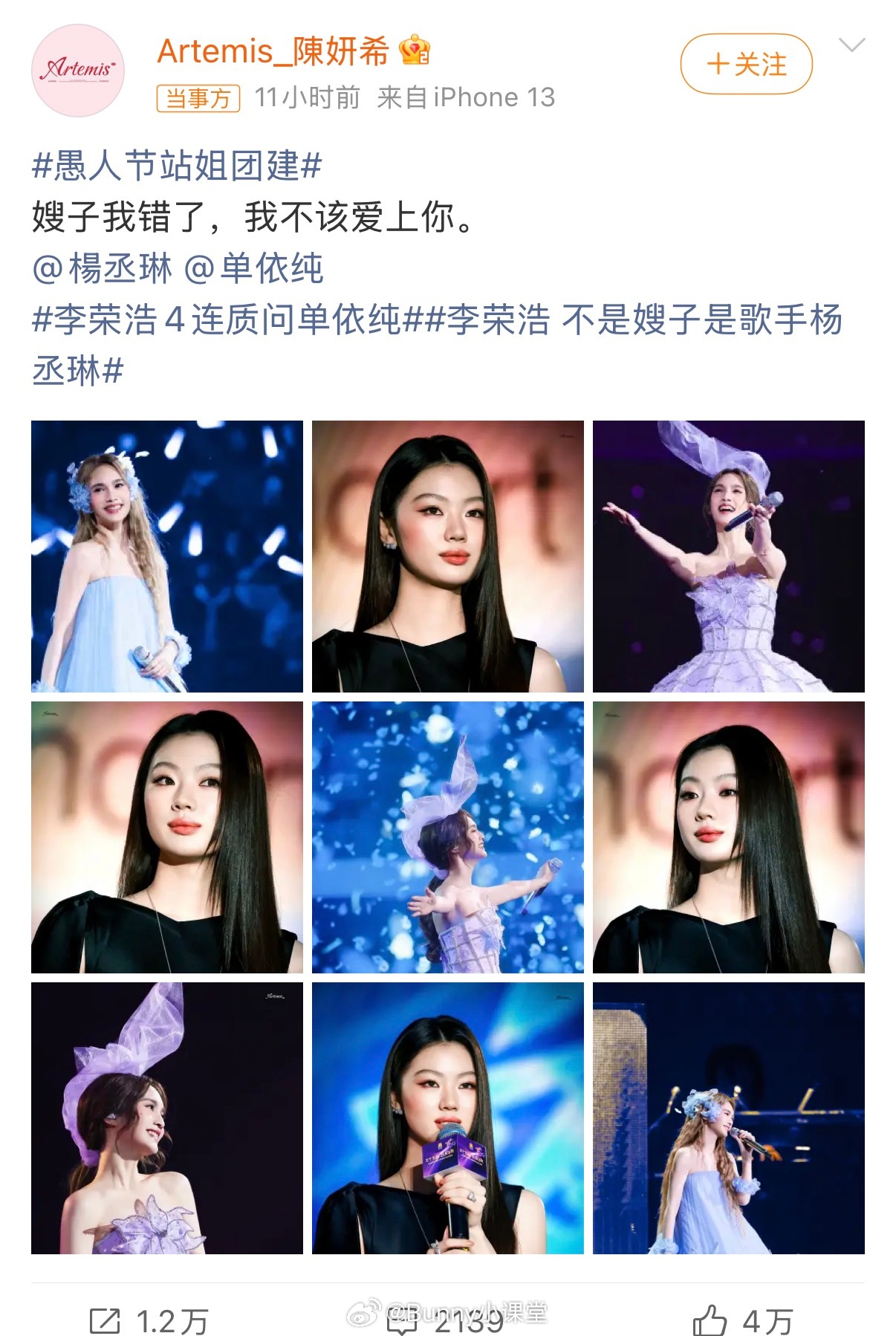Open the center photo with snowy blue background

448,837
